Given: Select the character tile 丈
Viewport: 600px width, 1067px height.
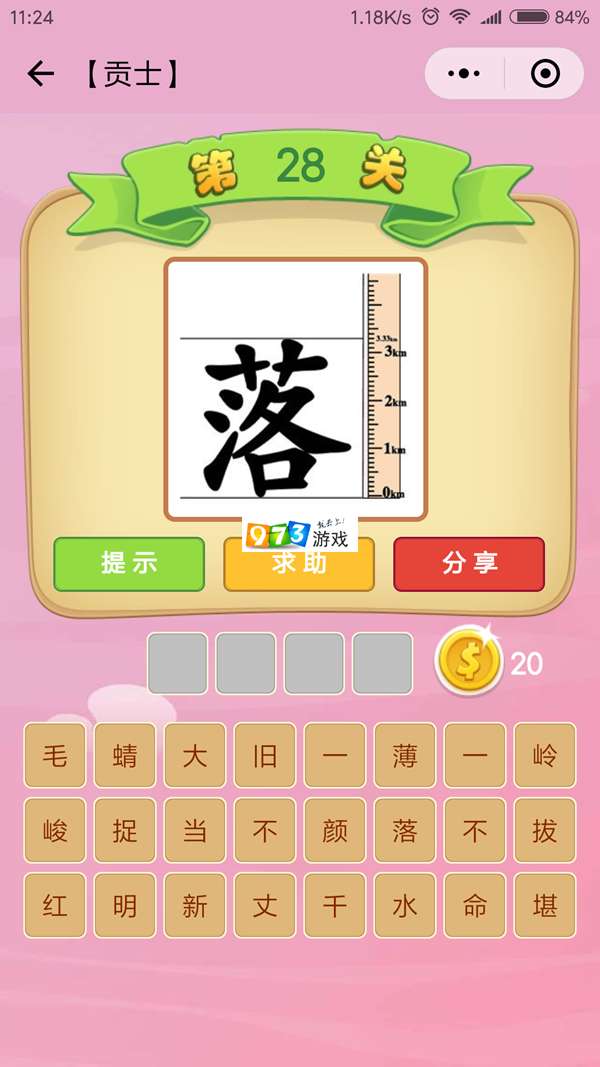Looking at the screenshot, I should pyautogui.click(x=265, y=905).
